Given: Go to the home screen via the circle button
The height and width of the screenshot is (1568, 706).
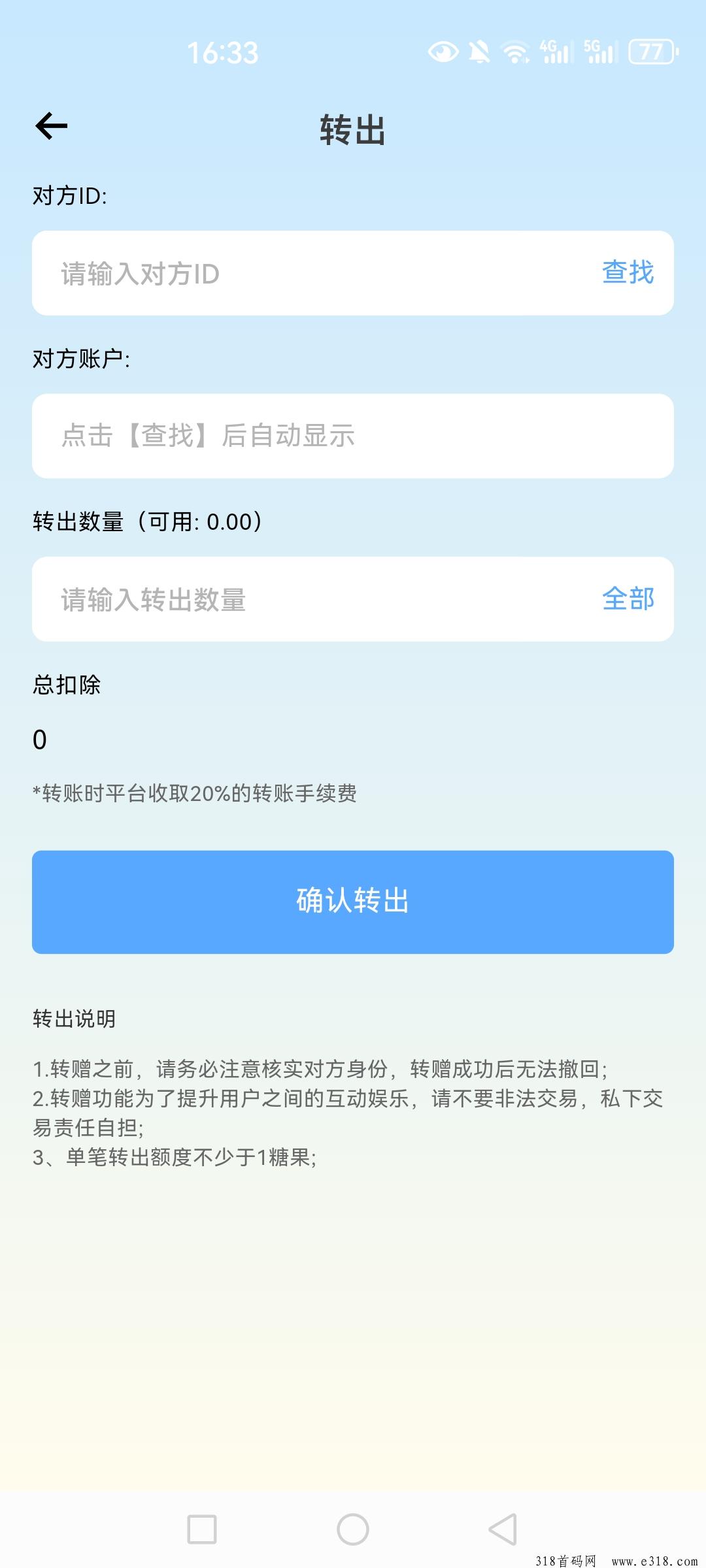Looking at the screenshot, I should [353, 1529].
